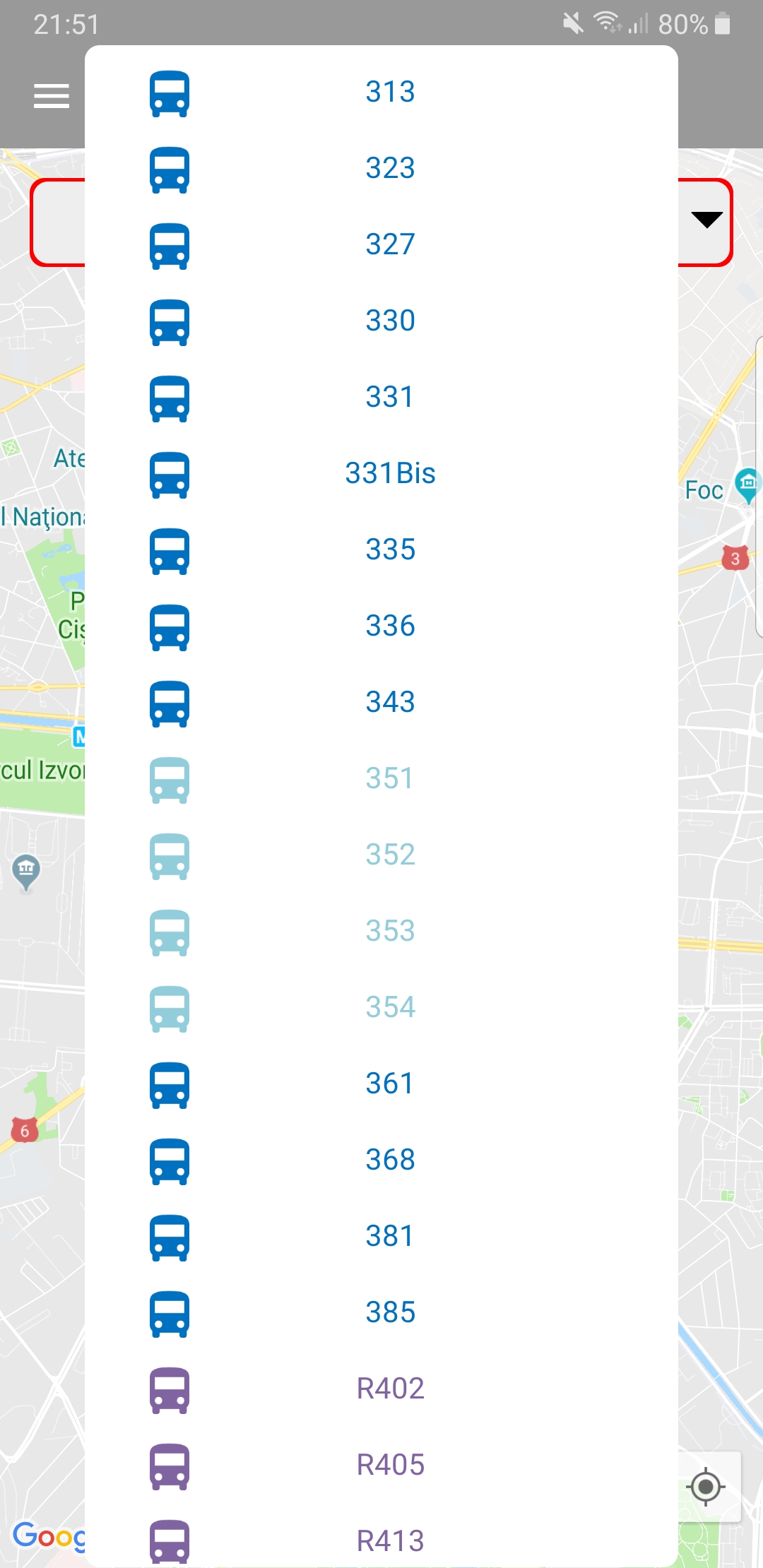Select bus line 385
This screenshot has height=1568, width=763.
click(389, 1312)
